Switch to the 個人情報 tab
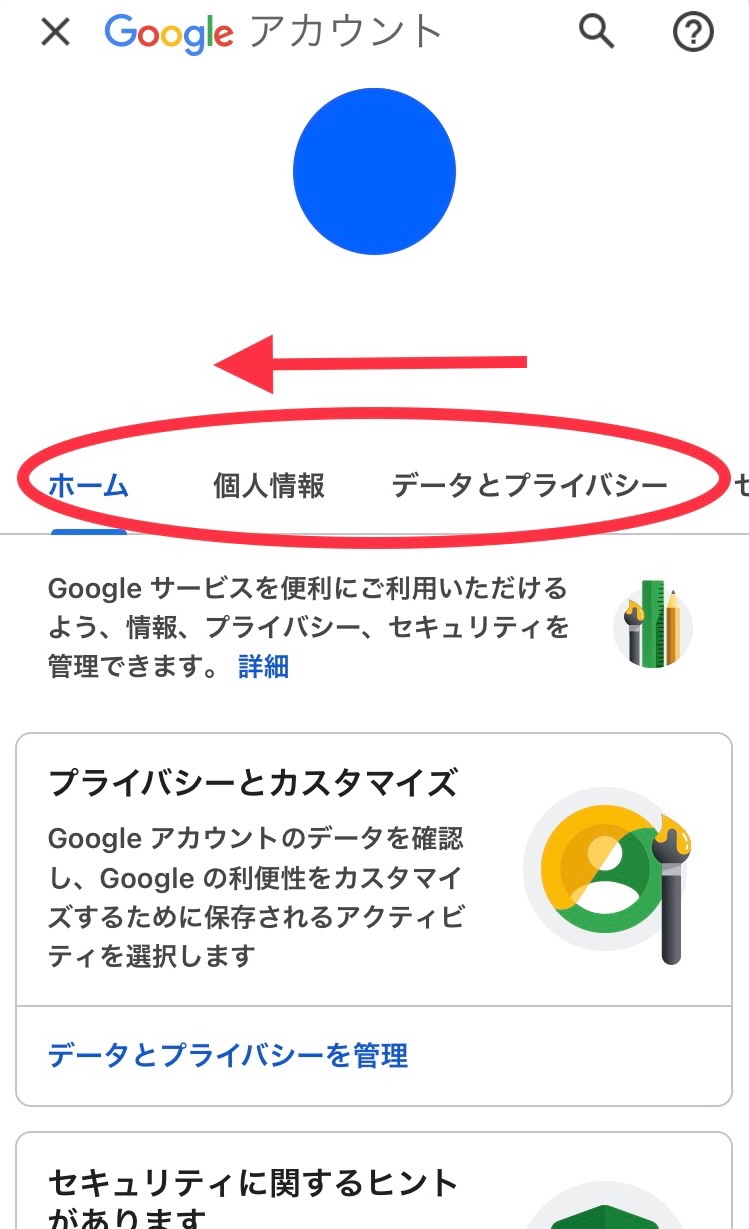Image resolution: width=749 pixels, height=1229 pixels. [x=269, y=486]
